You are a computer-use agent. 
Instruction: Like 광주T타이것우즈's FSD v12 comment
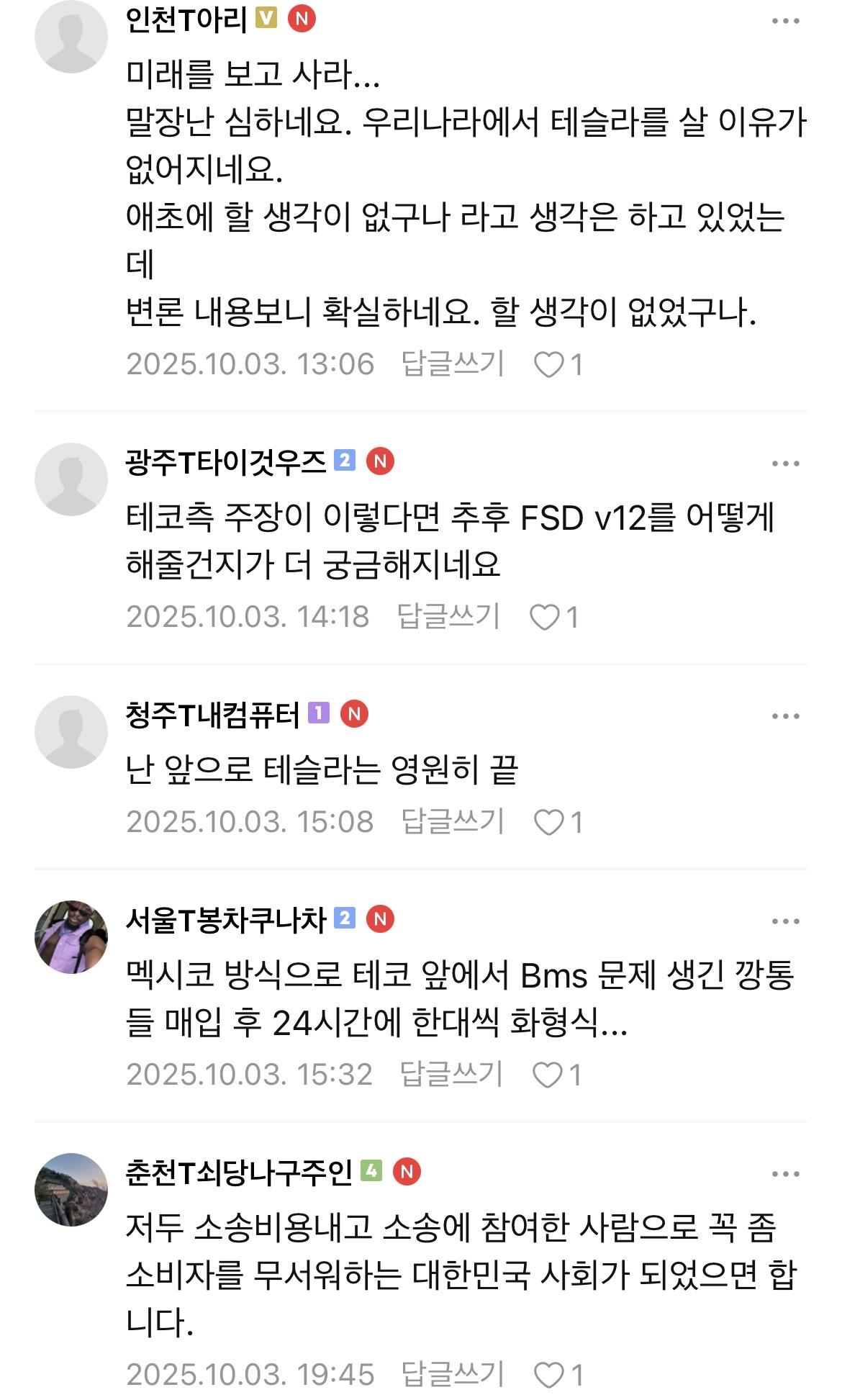[x=545, y=618]
